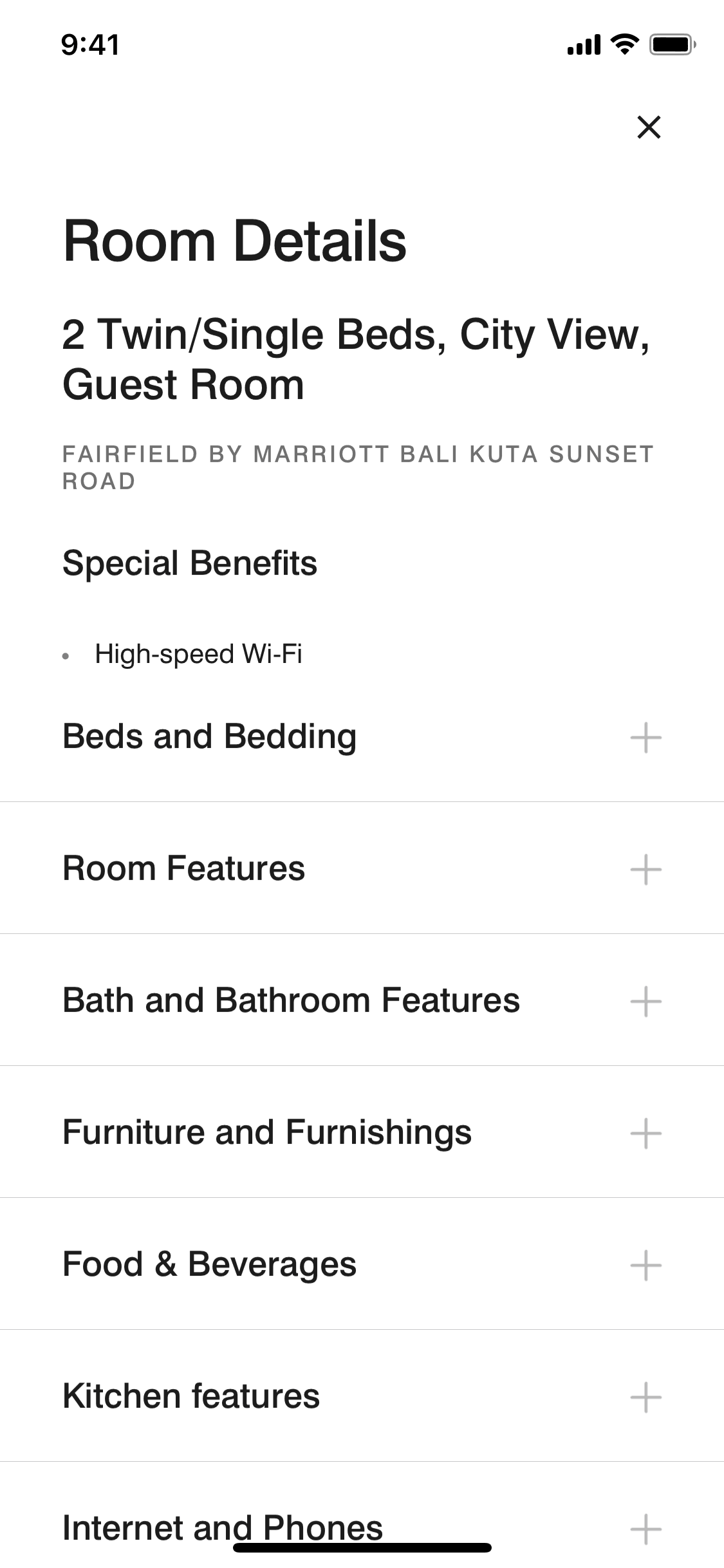Screen dimensions: 724x1568
Task: Expand Internet and Phones section
Action: (x=645, y=1529)
